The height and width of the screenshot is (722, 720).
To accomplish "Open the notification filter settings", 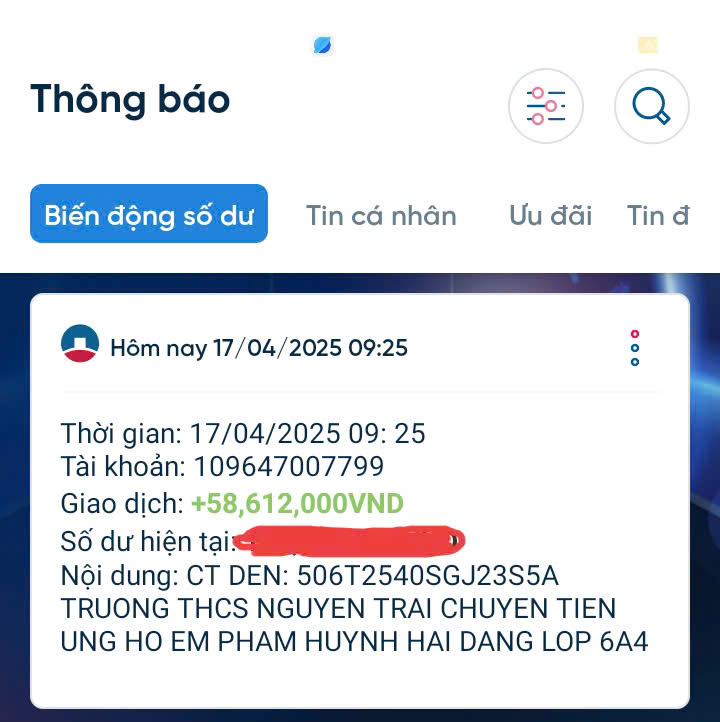I will [546, 106].
